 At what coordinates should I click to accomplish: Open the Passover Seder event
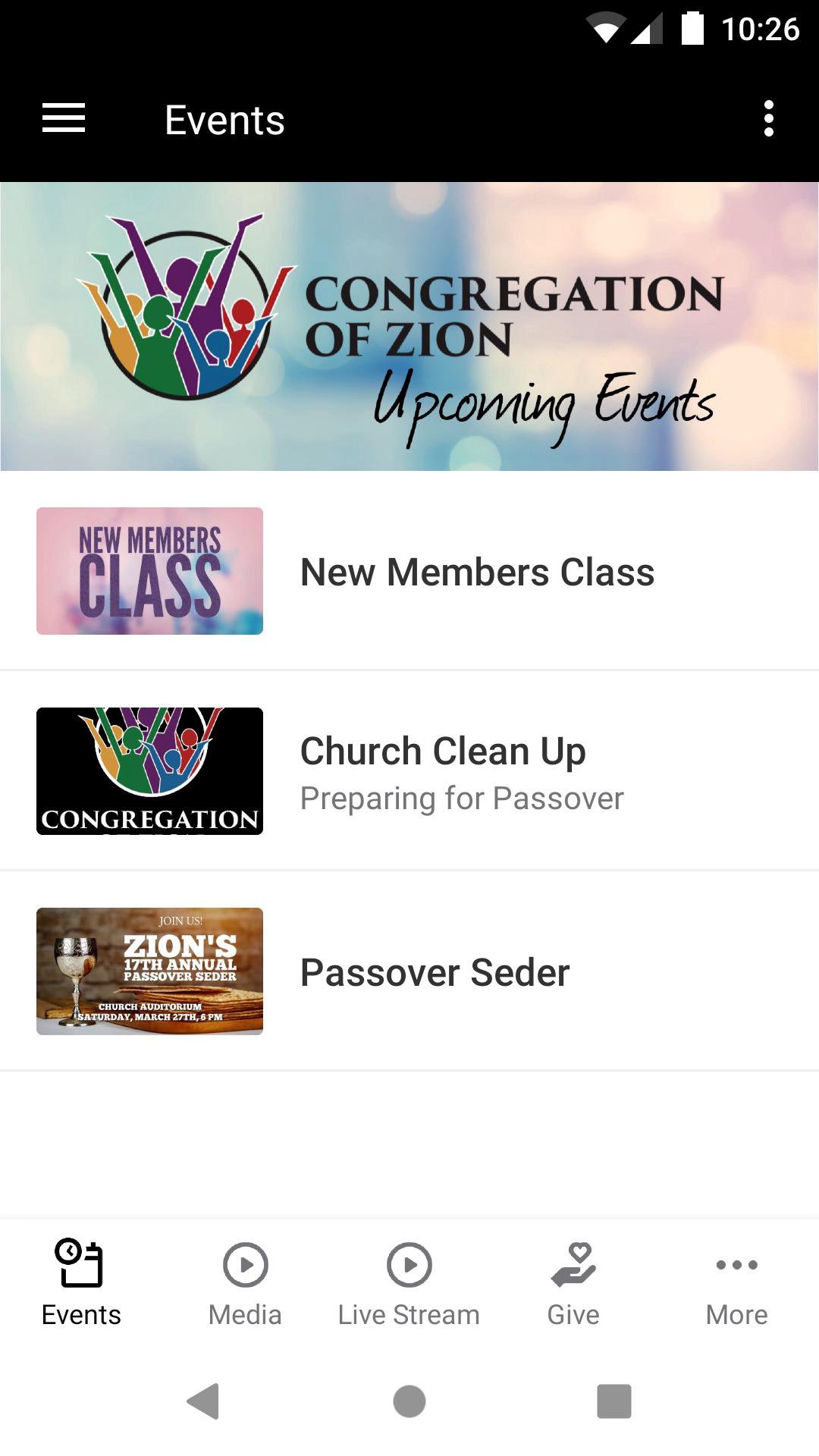pos(409,972)
